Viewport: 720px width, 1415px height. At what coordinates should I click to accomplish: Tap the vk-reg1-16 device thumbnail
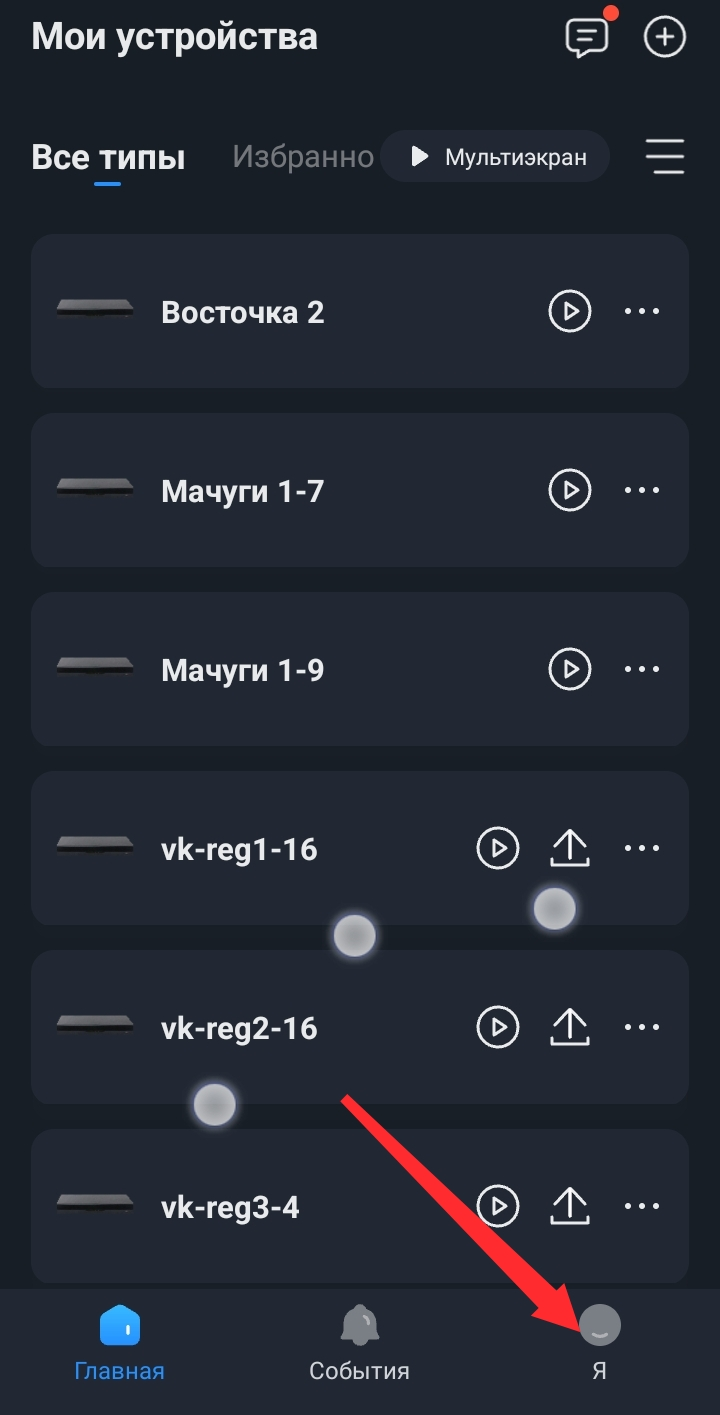click(x=95, y=848)
